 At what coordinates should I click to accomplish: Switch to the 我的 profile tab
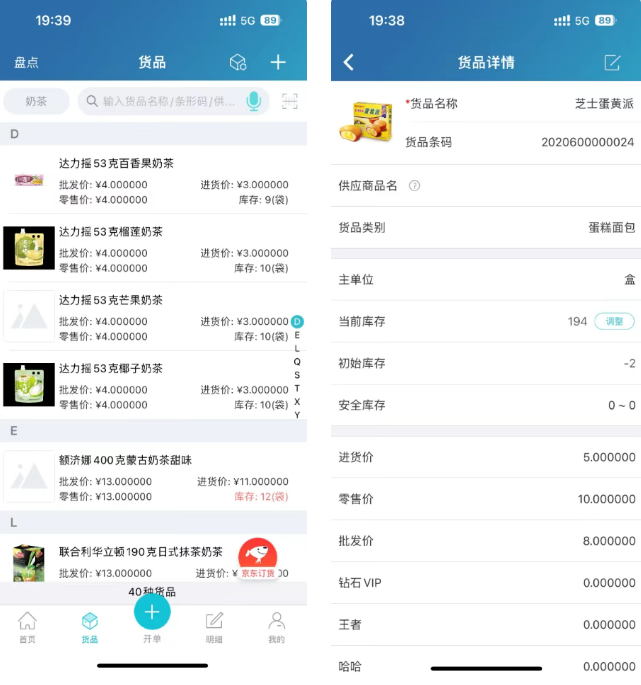pyautogui.click(x=276, y=628)
